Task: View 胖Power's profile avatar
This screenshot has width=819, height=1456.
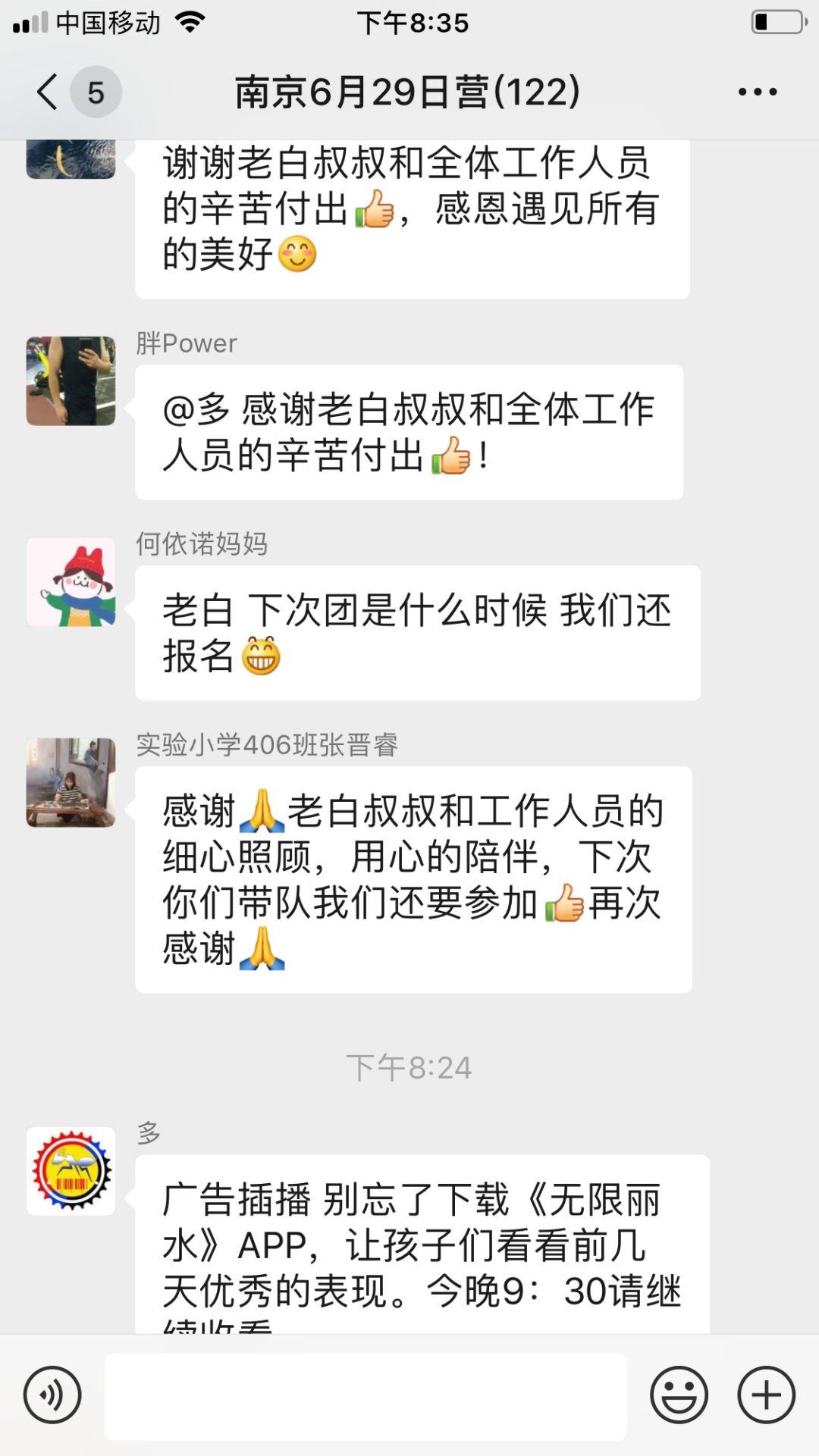Action: click(x=71, y=381)
